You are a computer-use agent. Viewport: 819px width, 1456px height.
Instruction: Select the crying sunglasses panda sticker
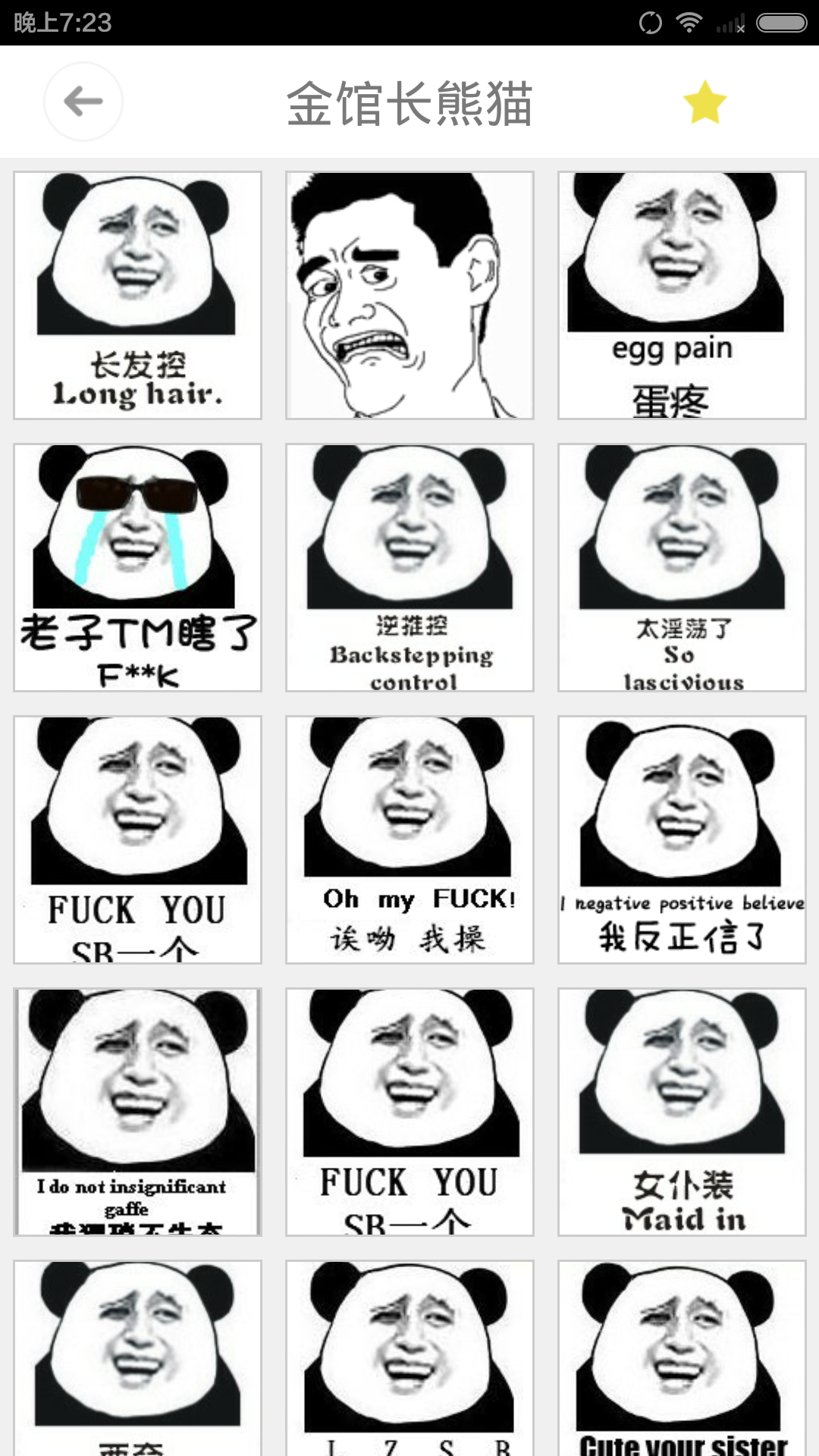click(137, 567)
